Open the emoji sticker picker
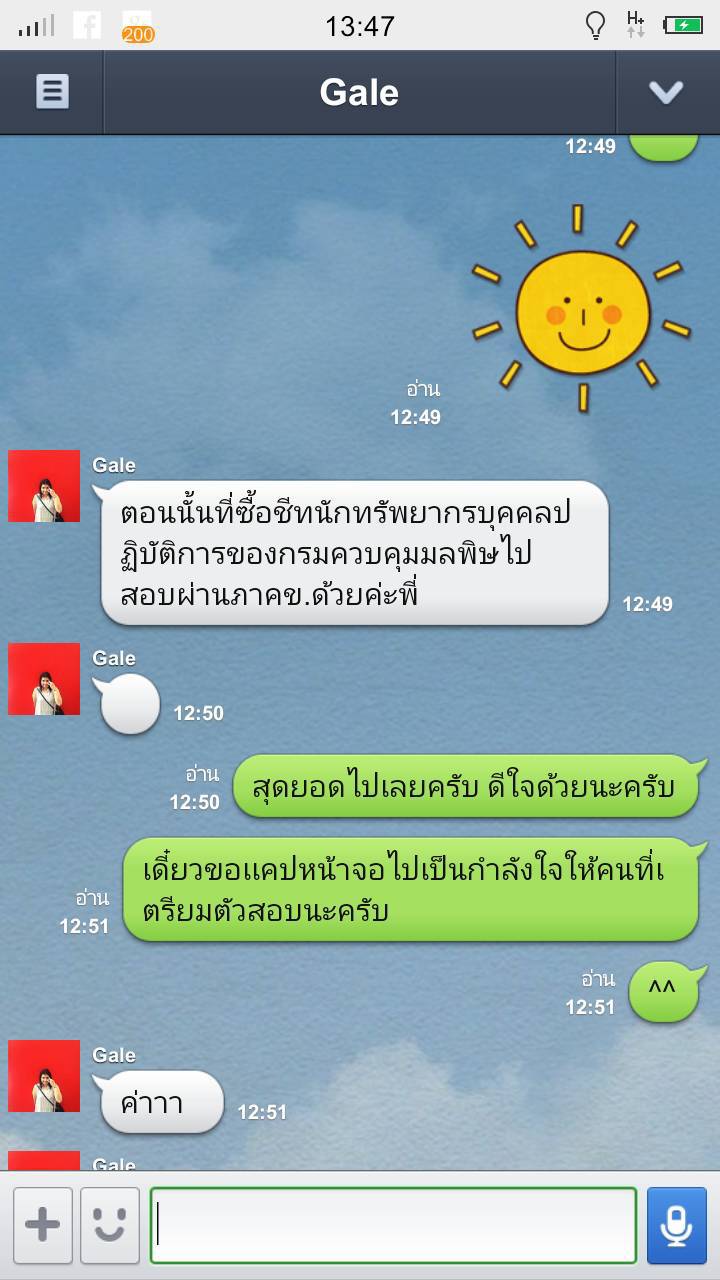 110,1225
